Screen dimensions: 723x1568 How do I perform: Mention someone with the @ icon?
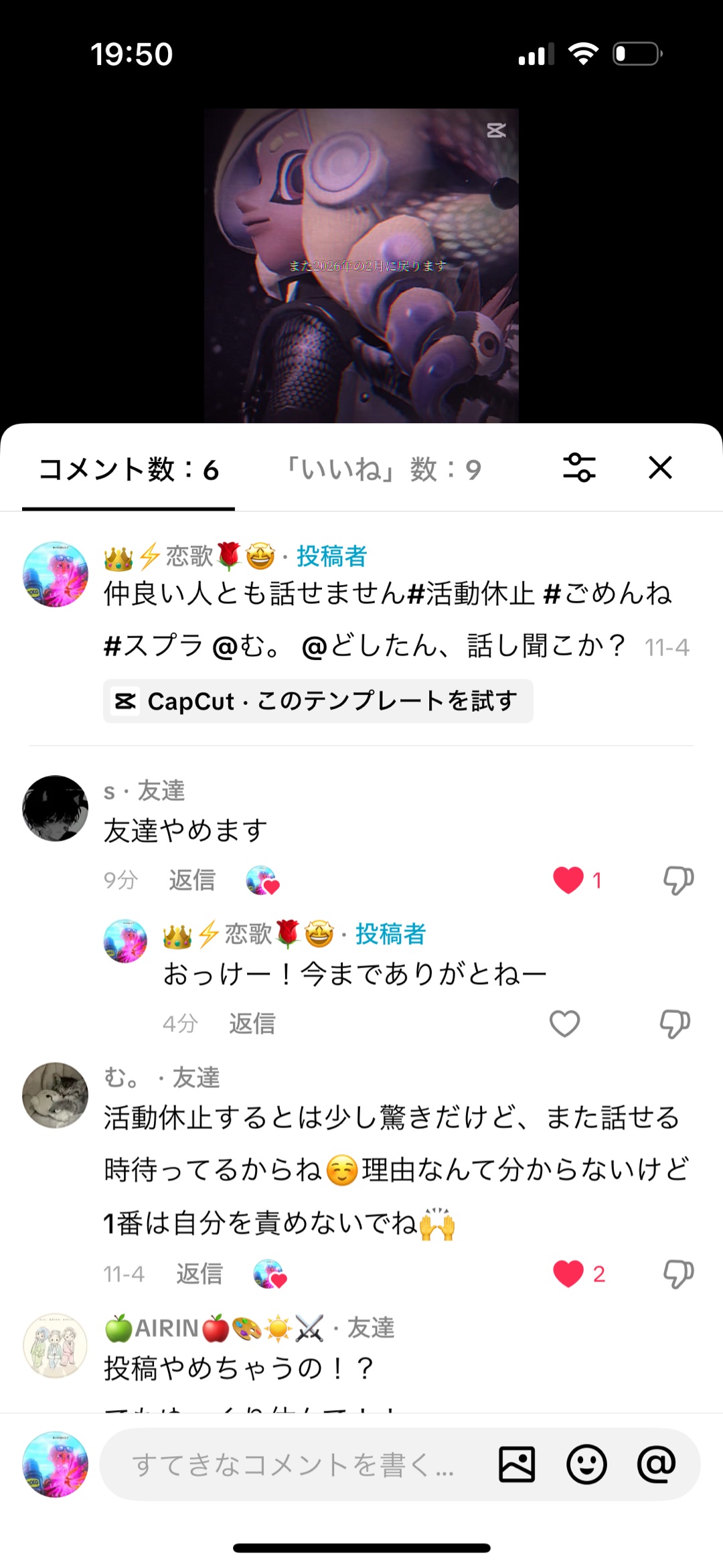(x=656, y=1464)
